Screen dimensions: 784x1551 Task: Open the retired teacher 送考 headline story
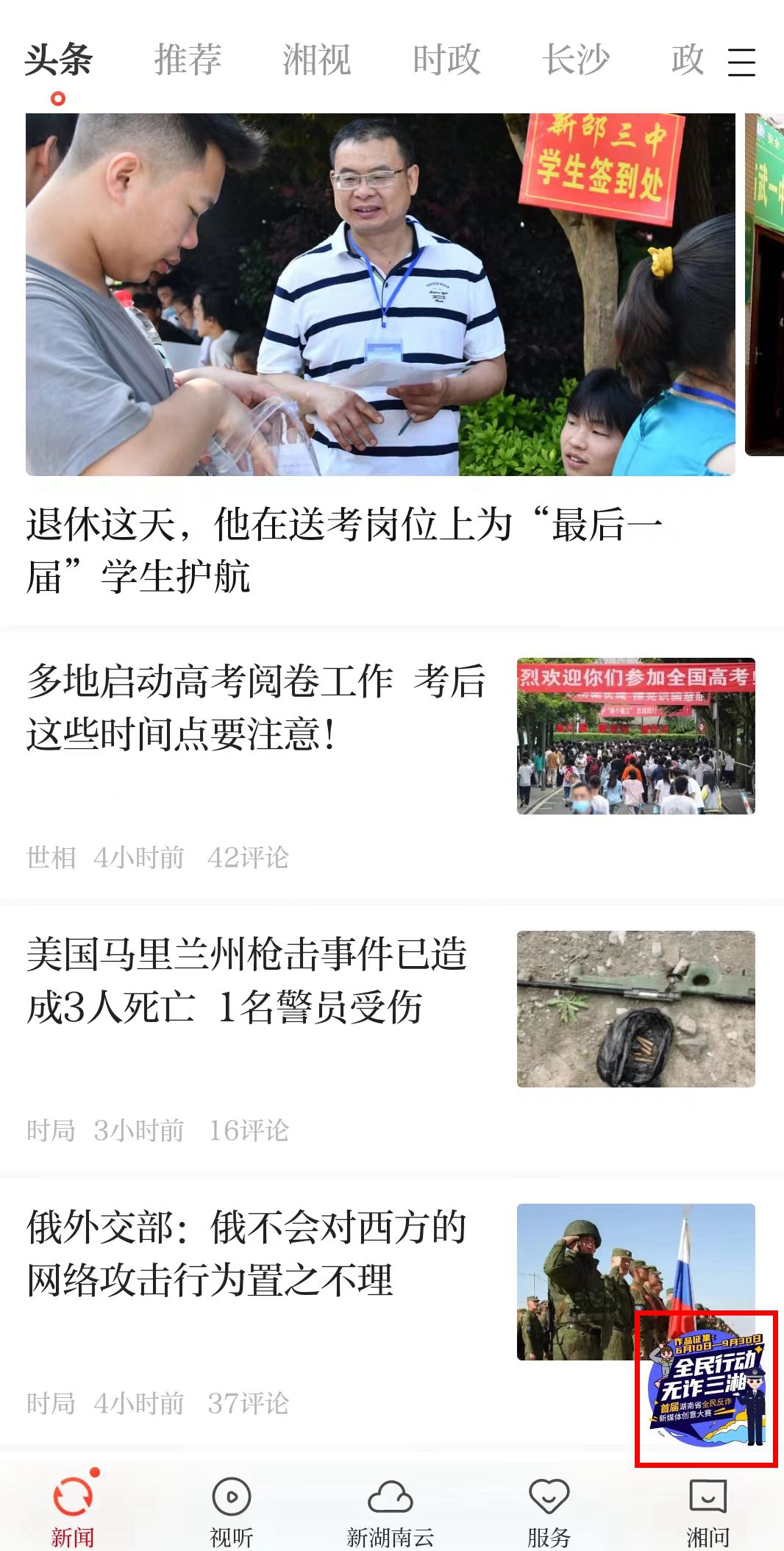344,550
